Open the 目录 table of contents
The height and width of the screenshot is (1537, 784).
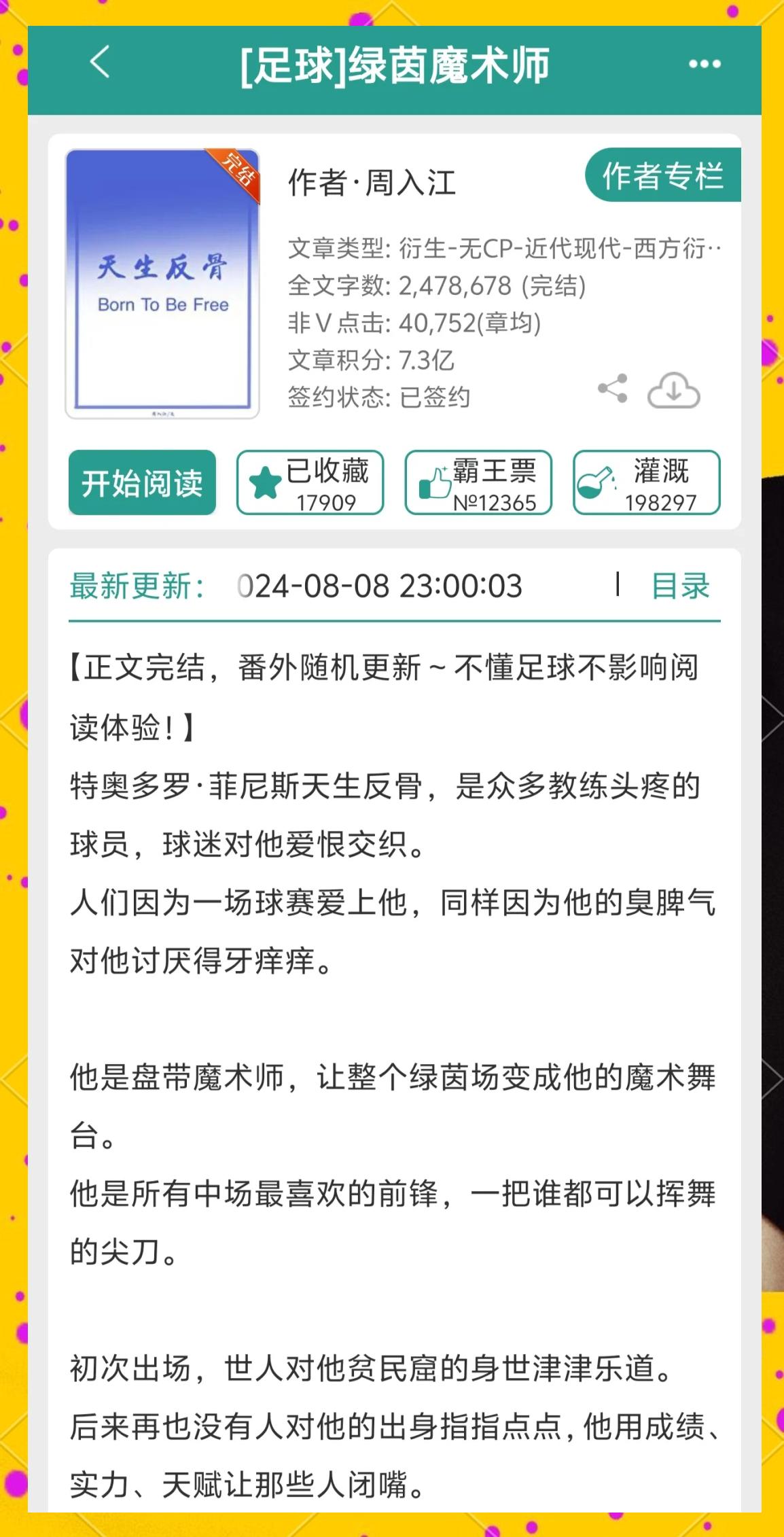[x=680, y=586]
